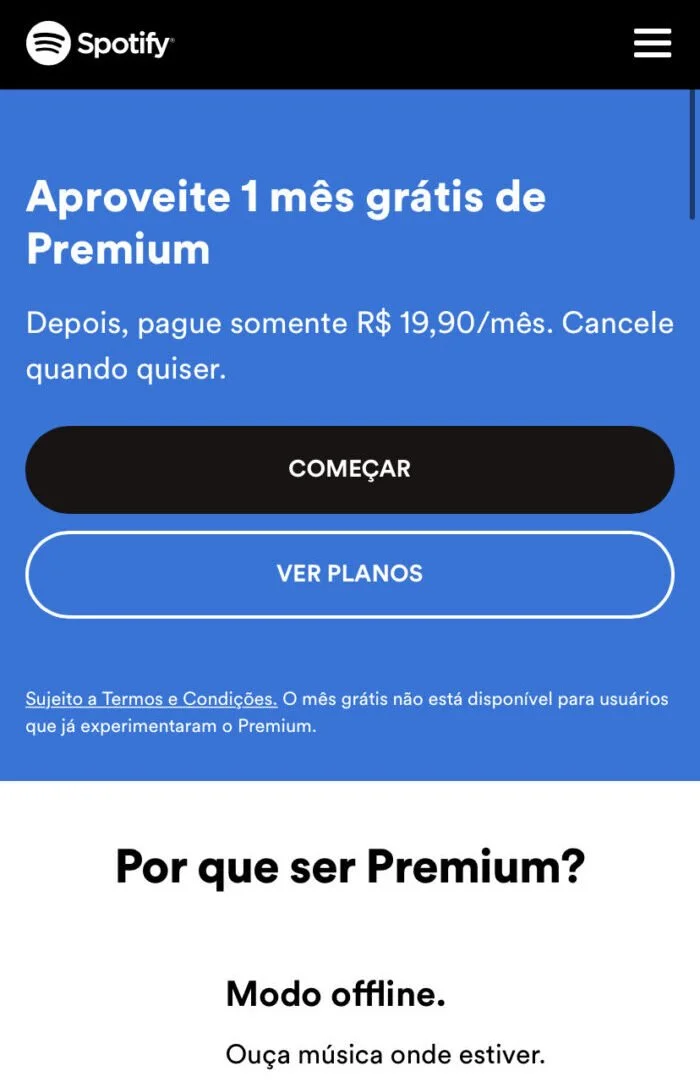Go to the Spotify home logo

pos(100,43)
